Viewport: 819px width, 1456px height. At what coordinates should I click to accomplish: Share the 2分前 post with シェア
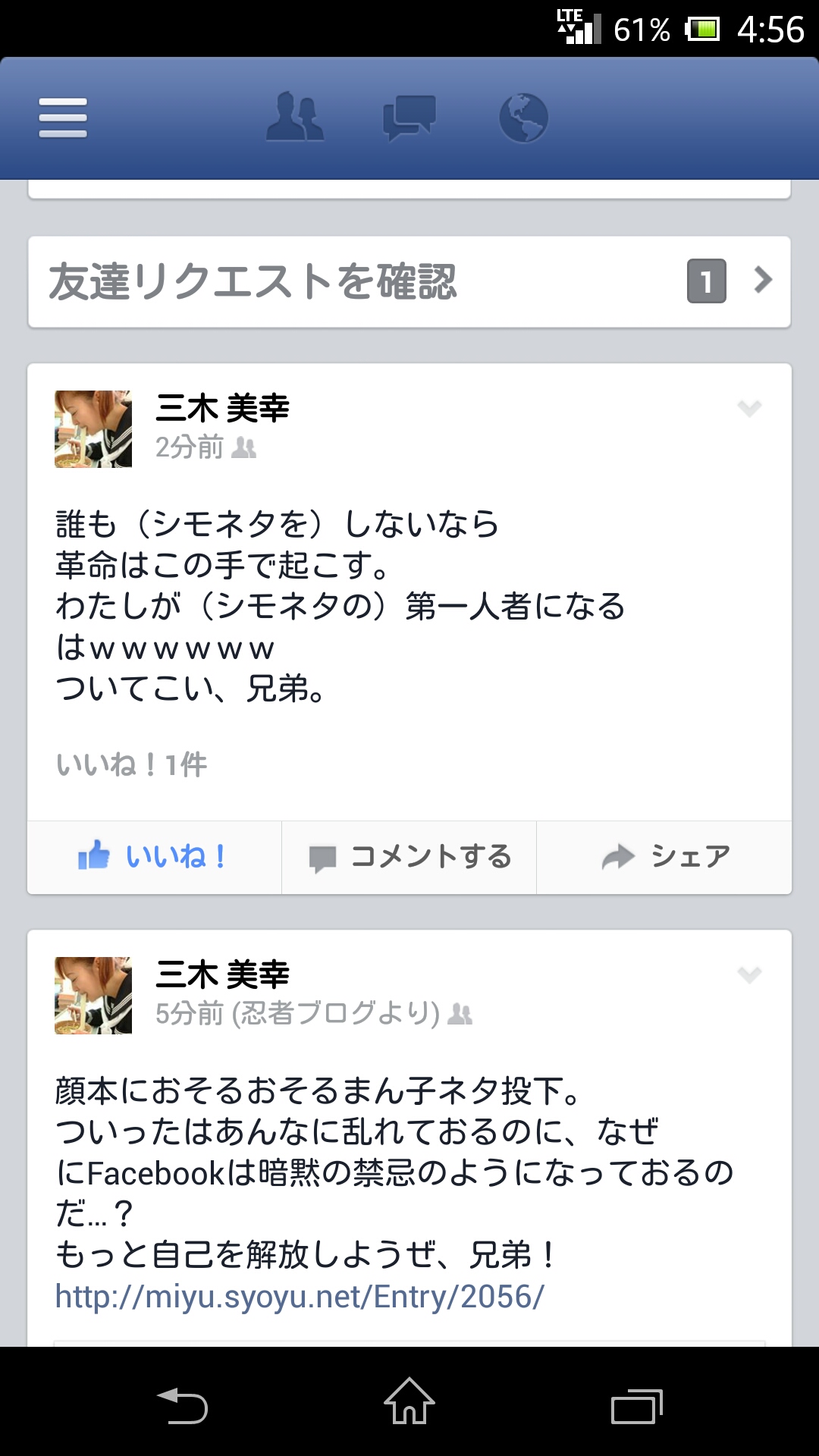(664, 857)
